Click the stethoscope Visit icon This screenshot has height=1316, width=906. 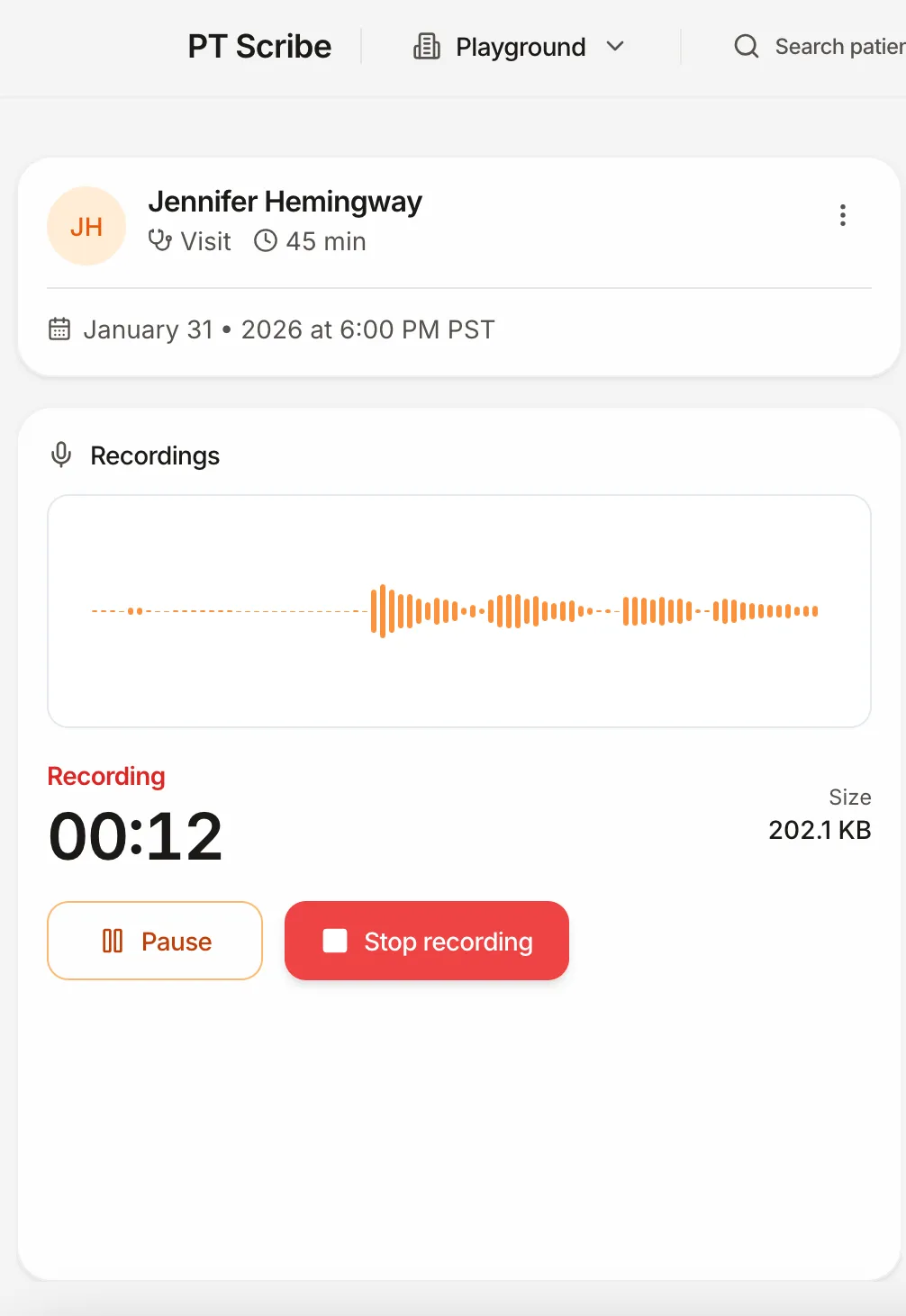[x=160, y=241]
